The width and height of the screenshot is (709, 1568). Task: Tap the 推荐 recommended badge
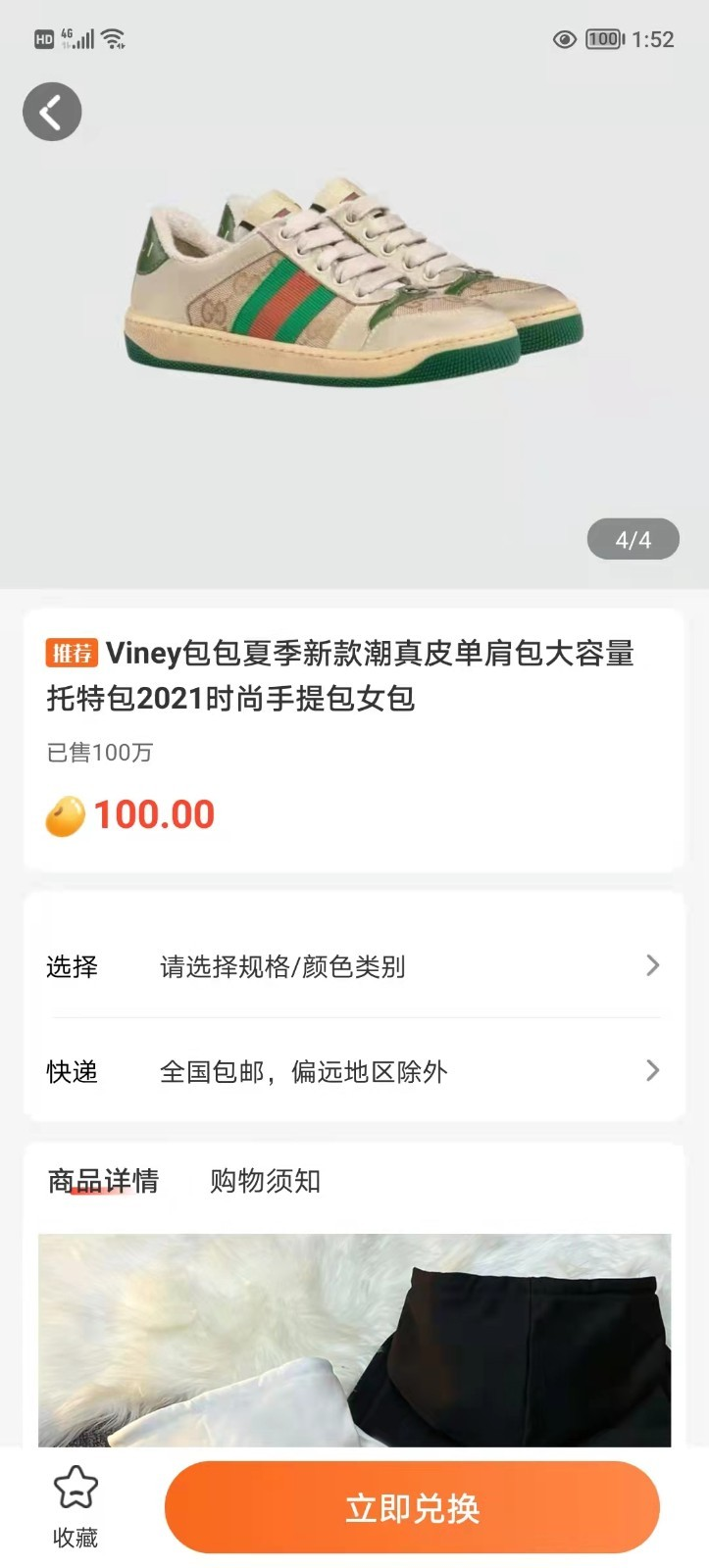coord(73,651)
